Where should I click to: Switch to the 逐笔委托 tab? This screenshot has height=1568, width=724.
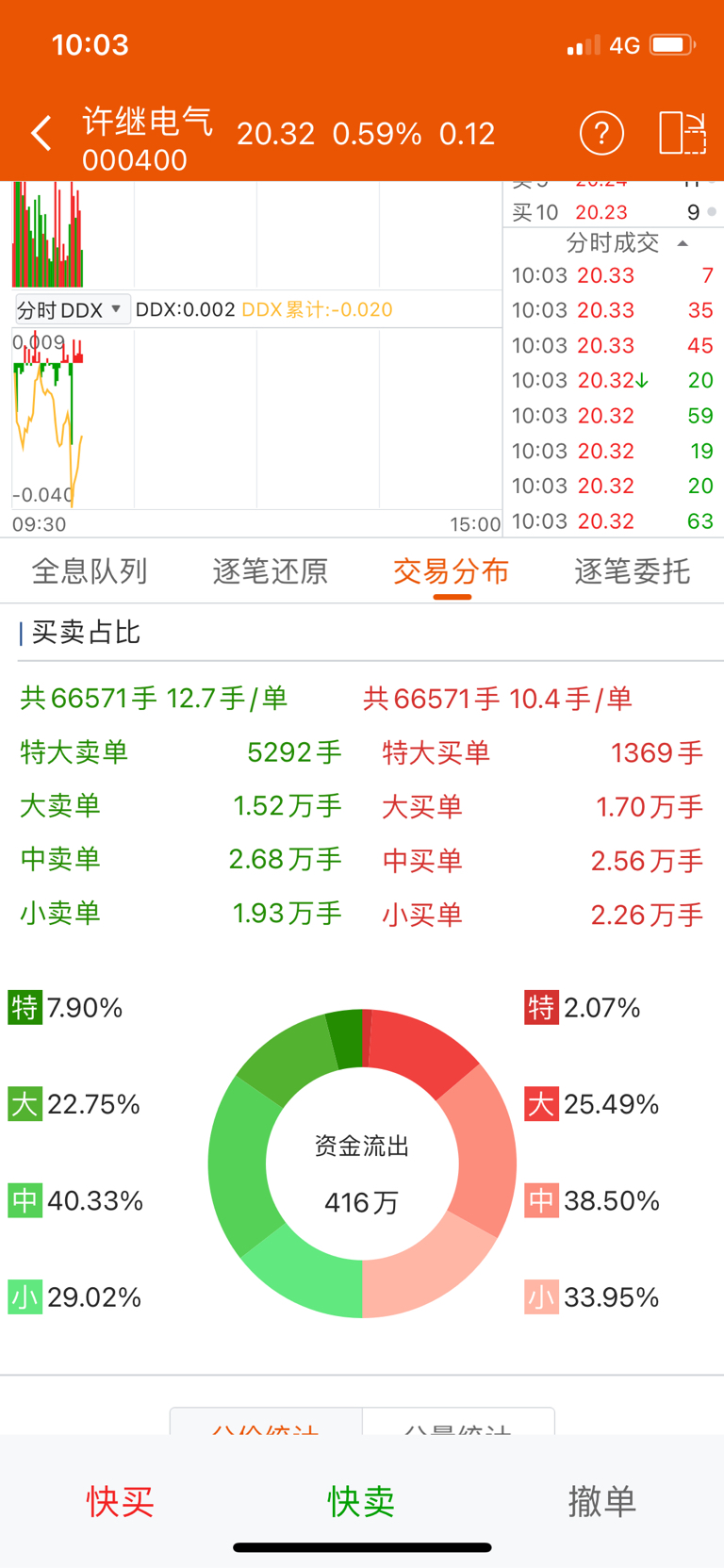tap(631, 571)
